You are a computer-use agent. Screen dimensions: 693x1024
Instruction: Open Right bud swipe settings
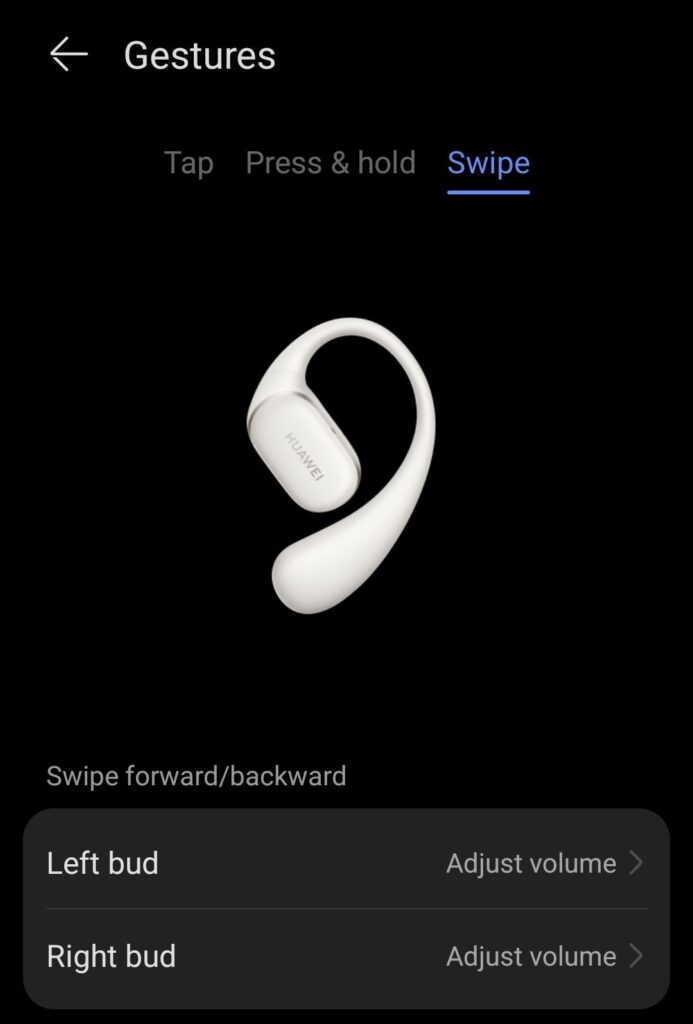click(346, 956)
